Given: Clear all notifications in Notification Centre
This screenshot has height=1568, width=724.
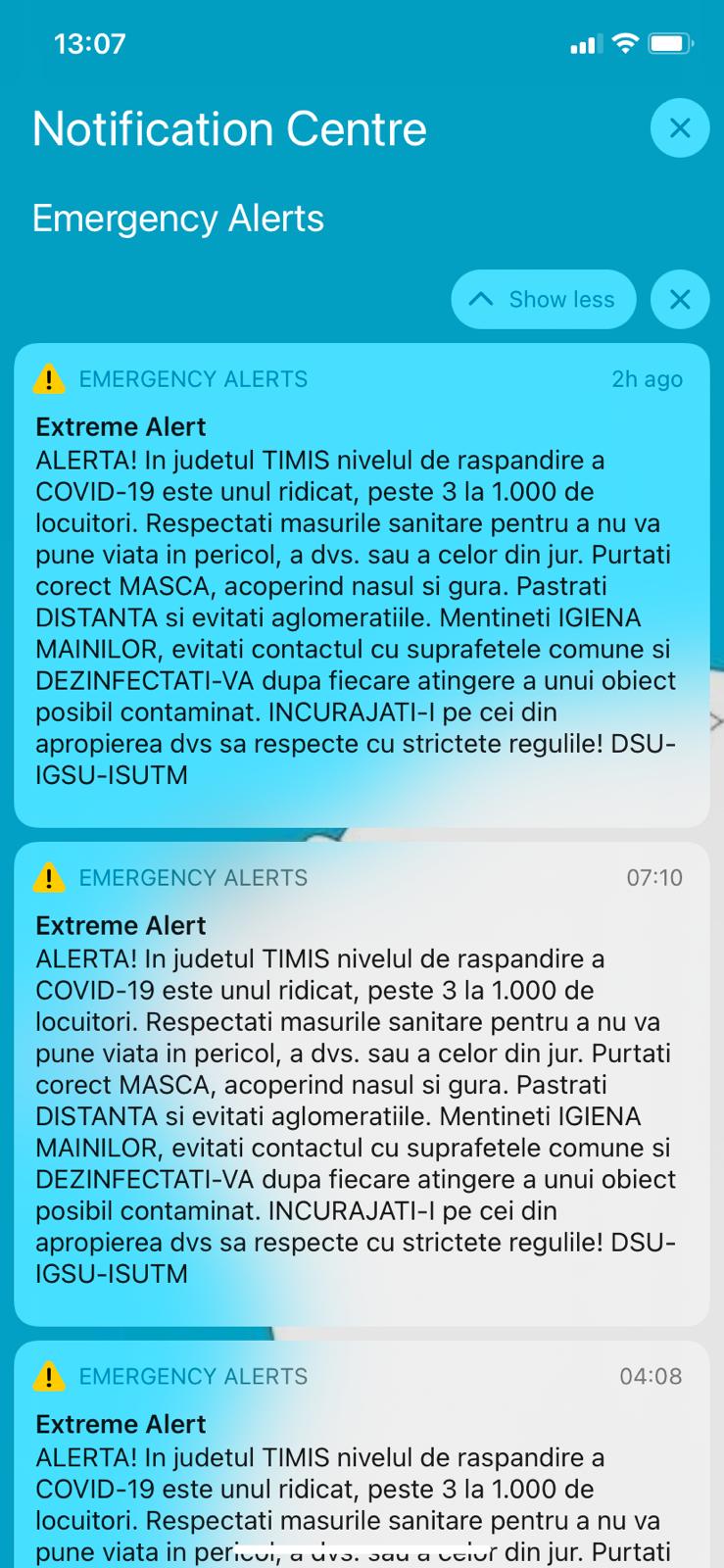Looking at the screenshot, I should click(x=679, y=128).
